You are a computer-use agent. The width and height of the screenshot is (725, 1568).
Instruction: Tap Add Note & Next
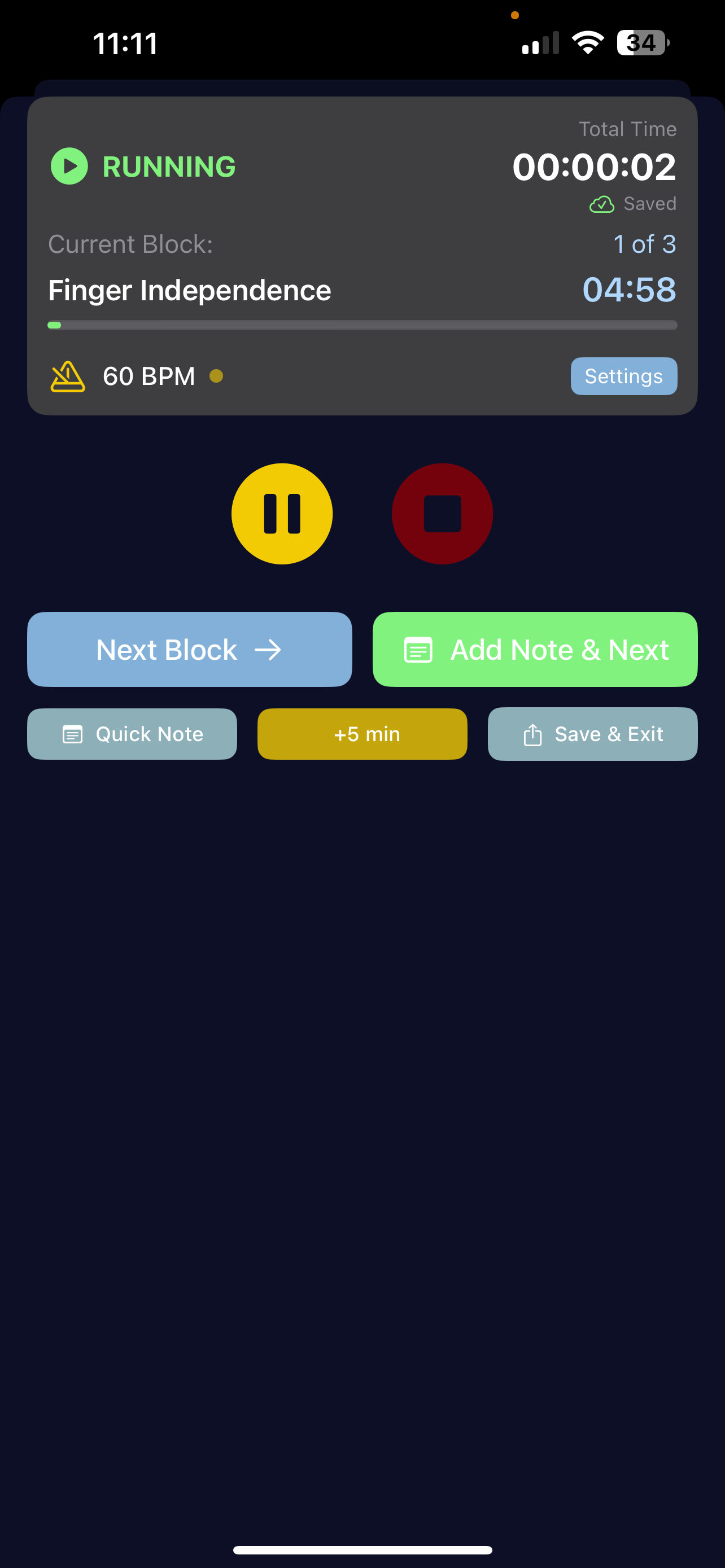(535, 650)
